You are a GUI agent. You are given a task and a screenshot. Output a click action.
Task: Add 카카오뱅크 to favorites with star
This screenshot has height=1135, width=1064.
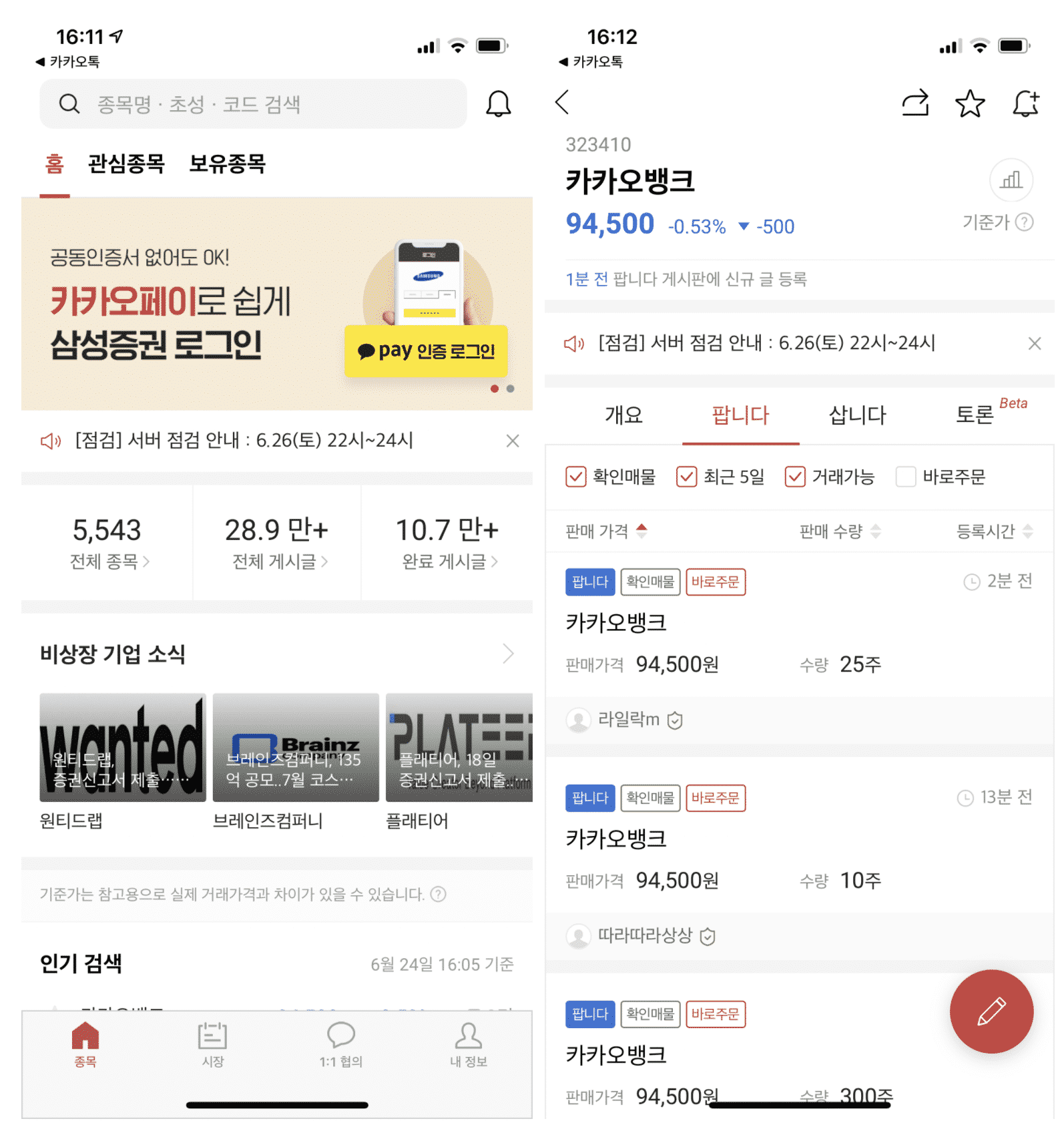pos(969,103)
